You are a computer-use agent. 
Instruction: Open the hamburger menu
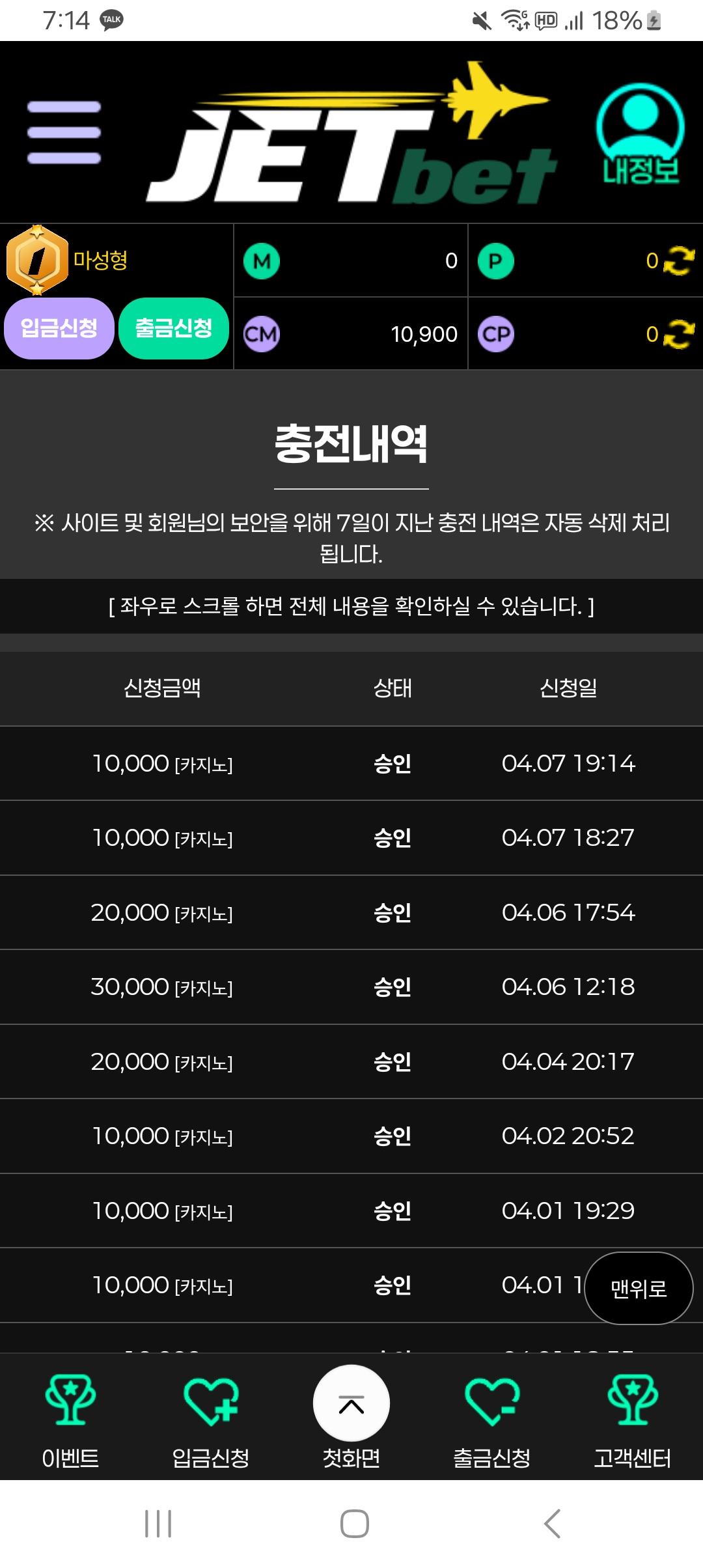pyautogui.click(x=64, y=133)
